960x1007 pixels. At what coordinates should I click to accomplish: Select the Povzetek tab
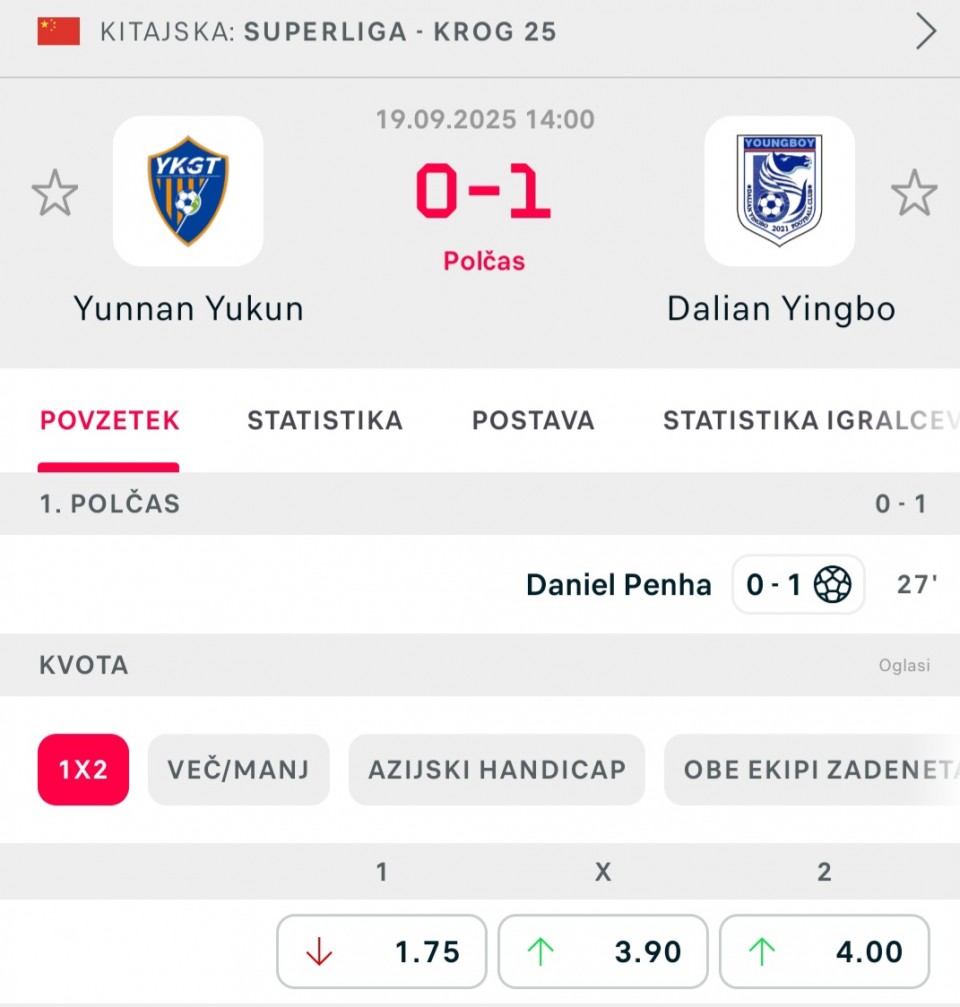tap(109, 421)
